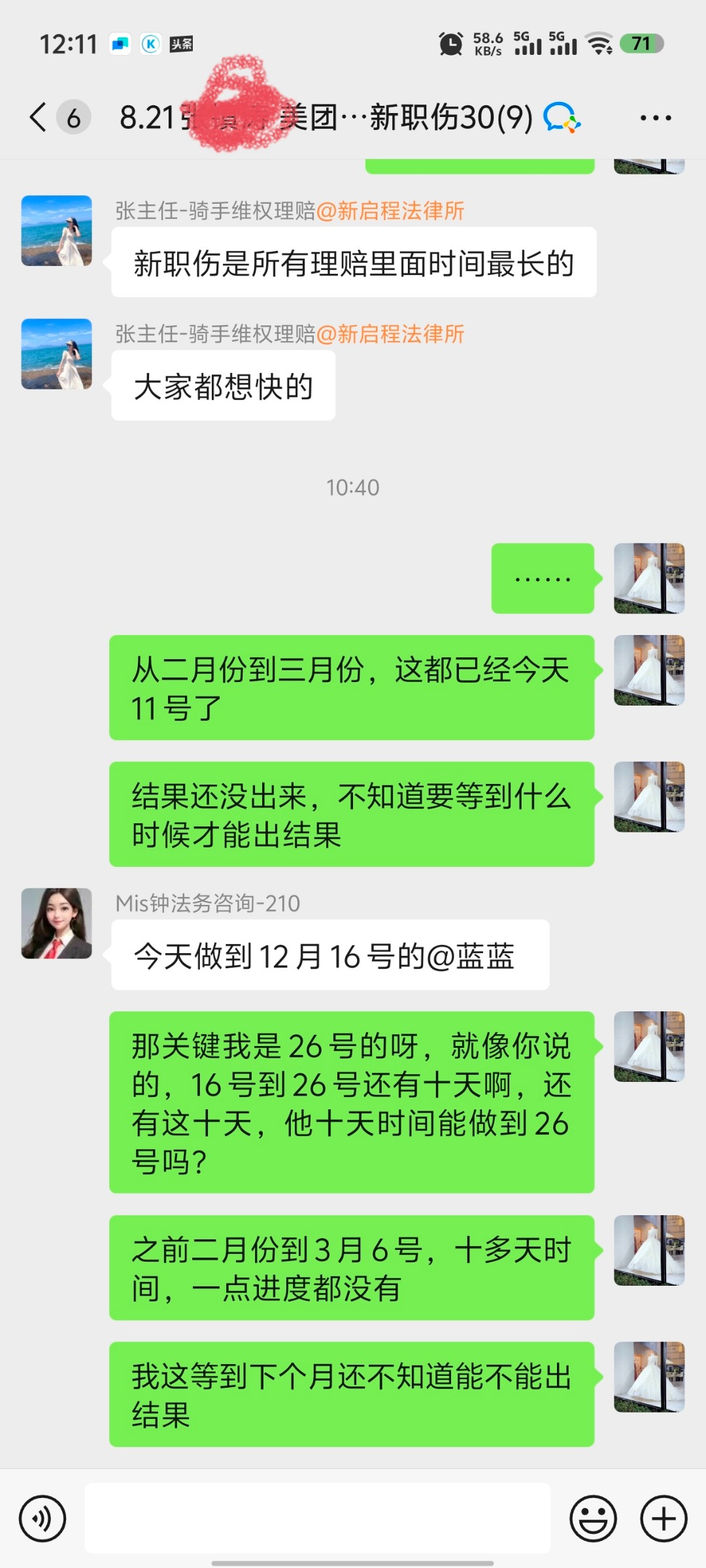This screenshot has height=1568, width=706.
Task: Tap own avatar next to the …… message
Action: click(x=648, y=578)
